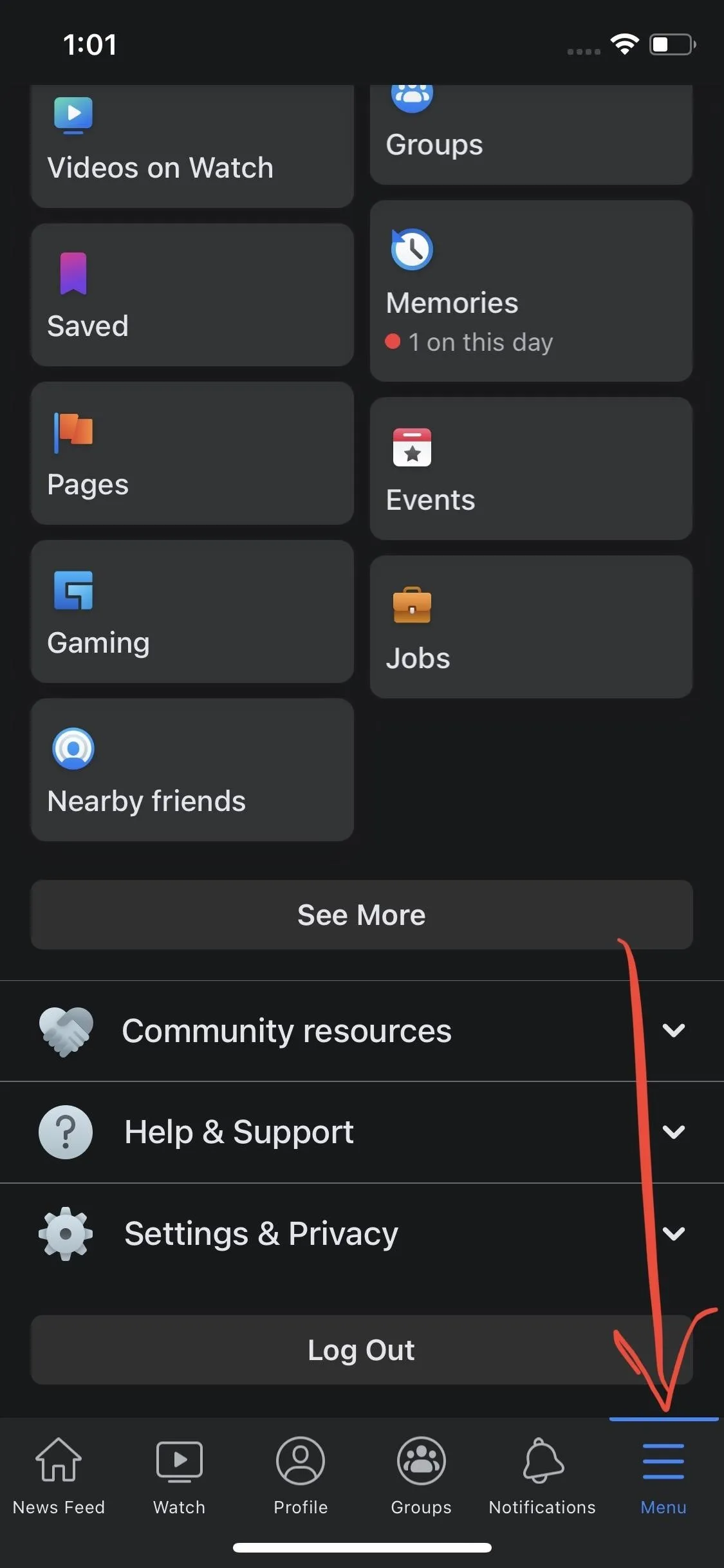
Task: View Memories on this day
Action: tap(531, 291)
